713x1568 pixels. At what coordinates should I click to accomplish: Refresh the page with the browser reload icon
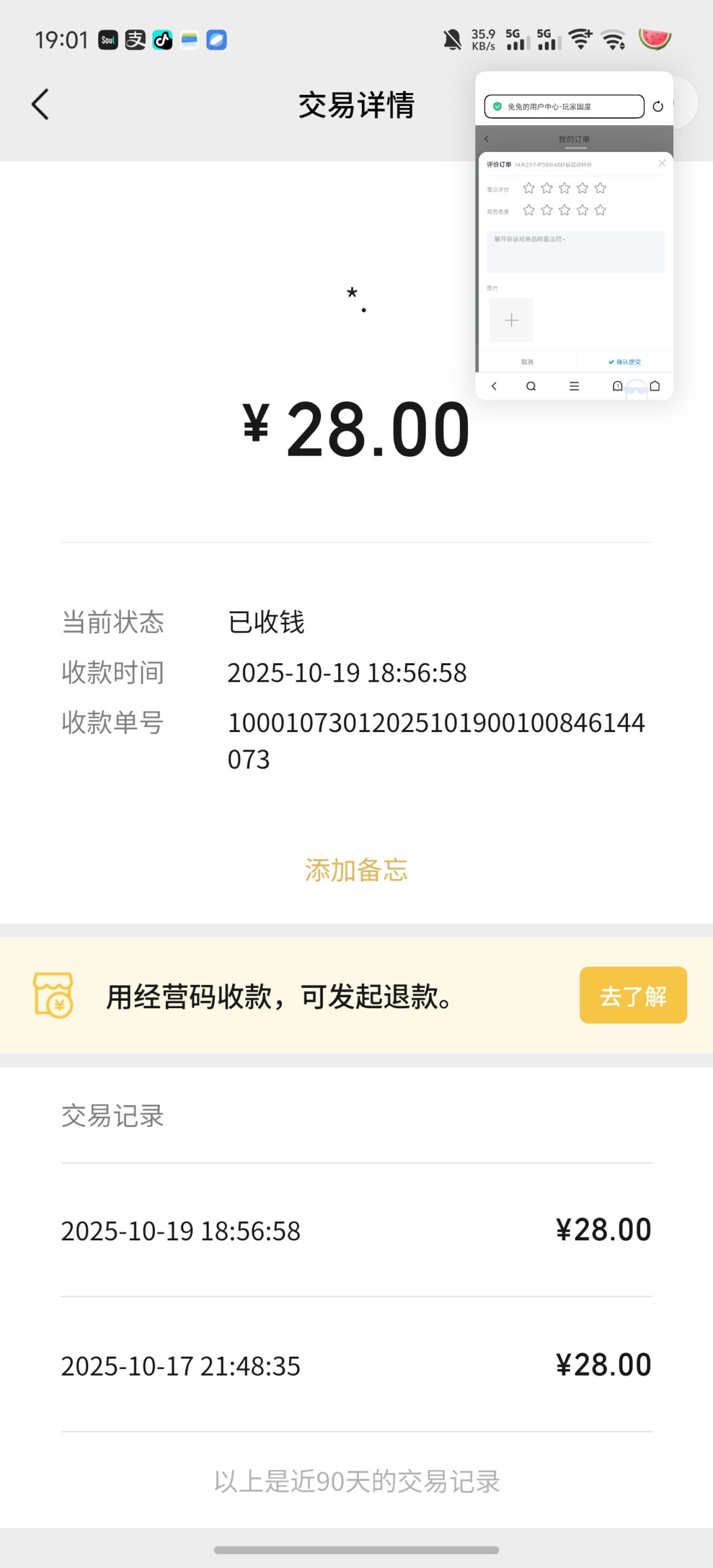coord(657,105)
